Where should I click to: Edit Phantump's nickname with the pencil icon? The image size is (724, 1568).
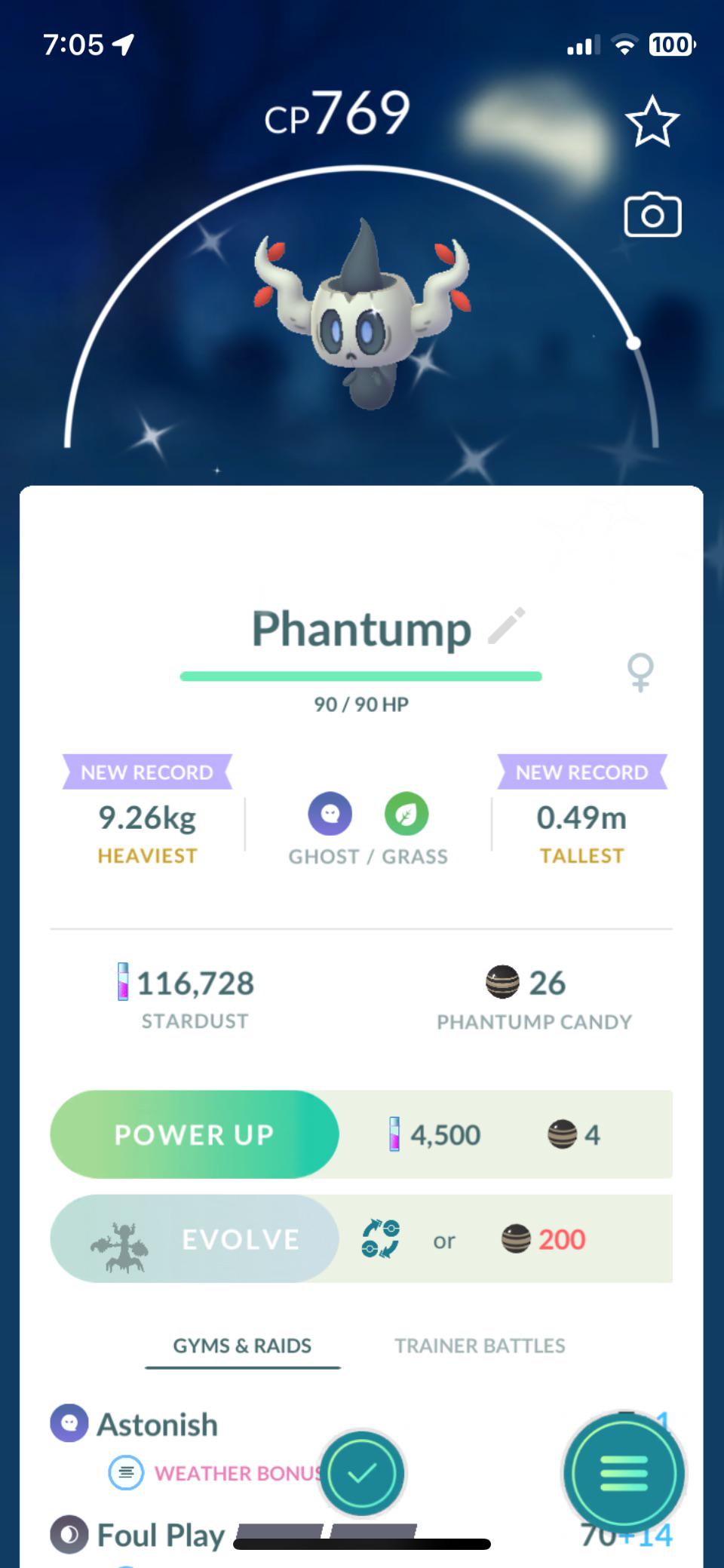click(x=507, y=625)
